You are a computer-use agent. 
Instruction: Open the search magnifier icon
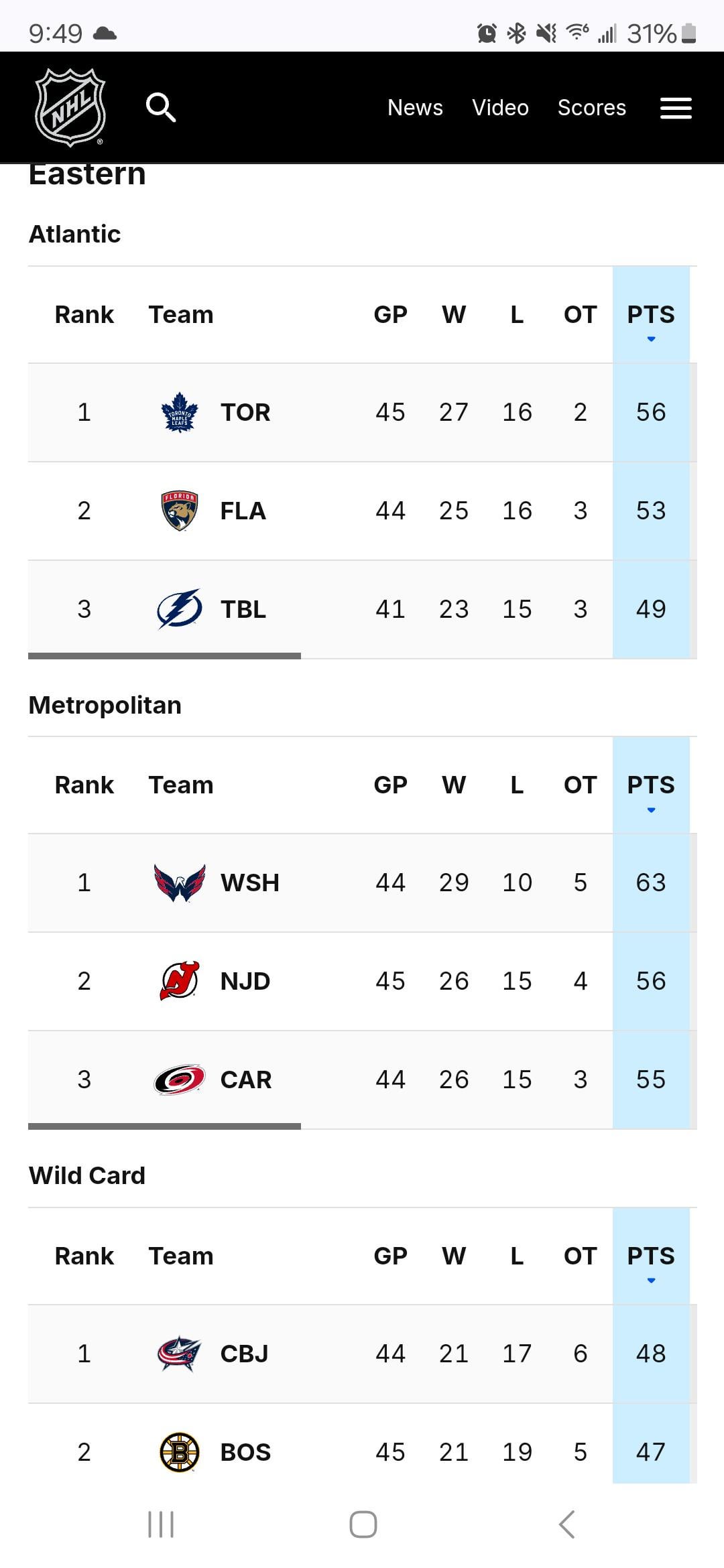tap(161, 107)
